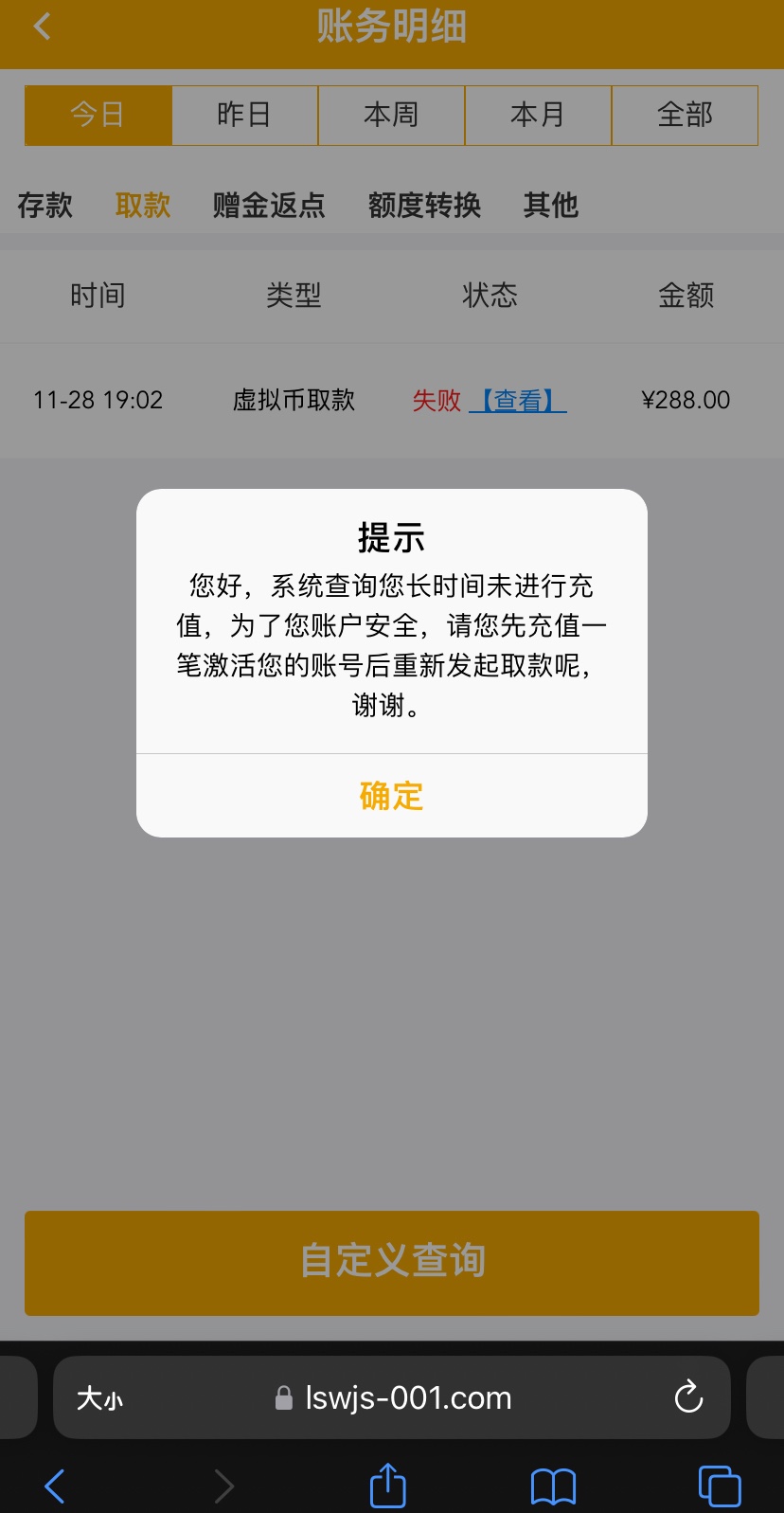Select the 今日 date filter

[98, 115]
